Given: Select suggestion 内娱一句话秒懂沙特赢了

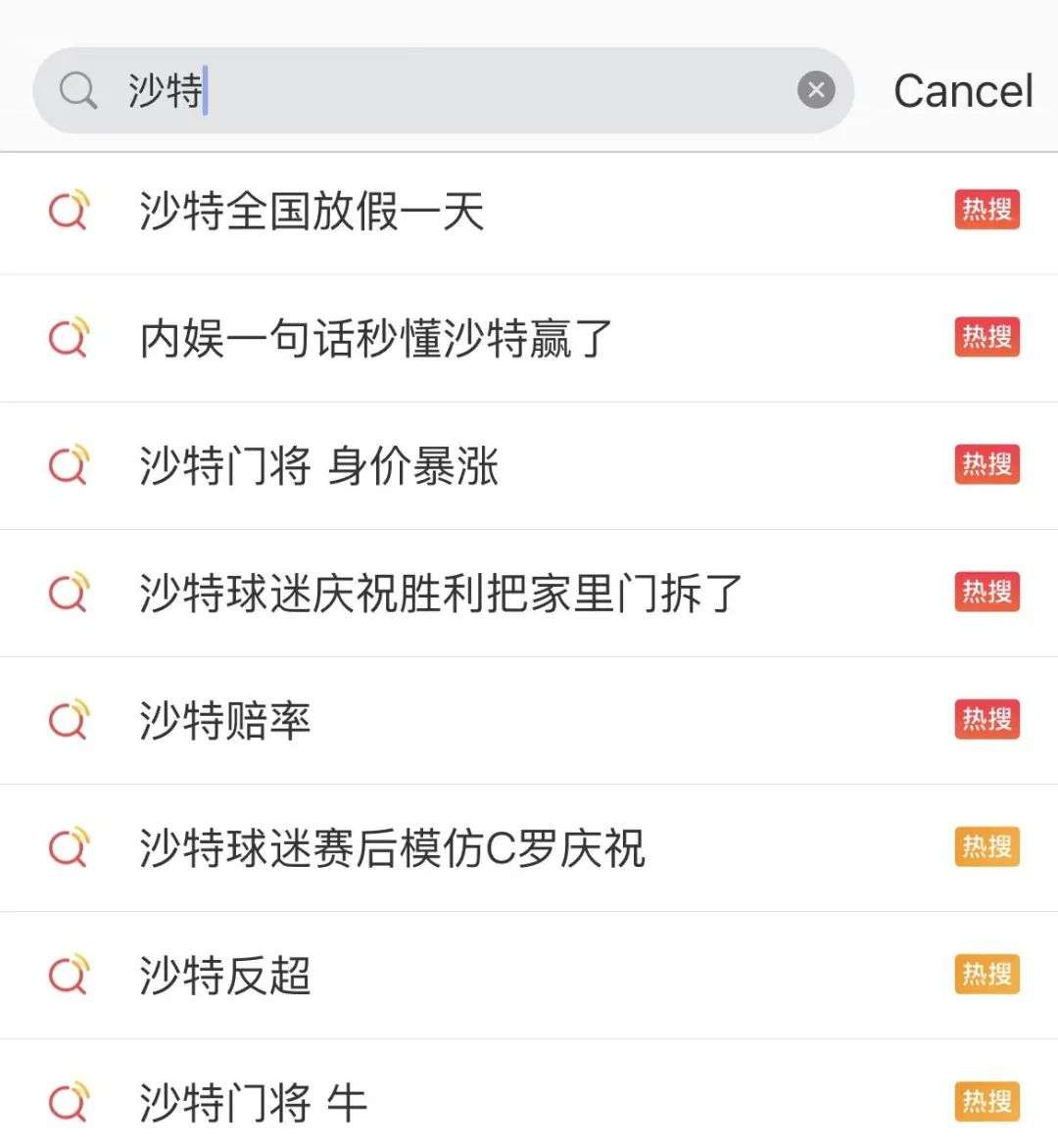Looking at the screenshot, I should pos(376,339).
